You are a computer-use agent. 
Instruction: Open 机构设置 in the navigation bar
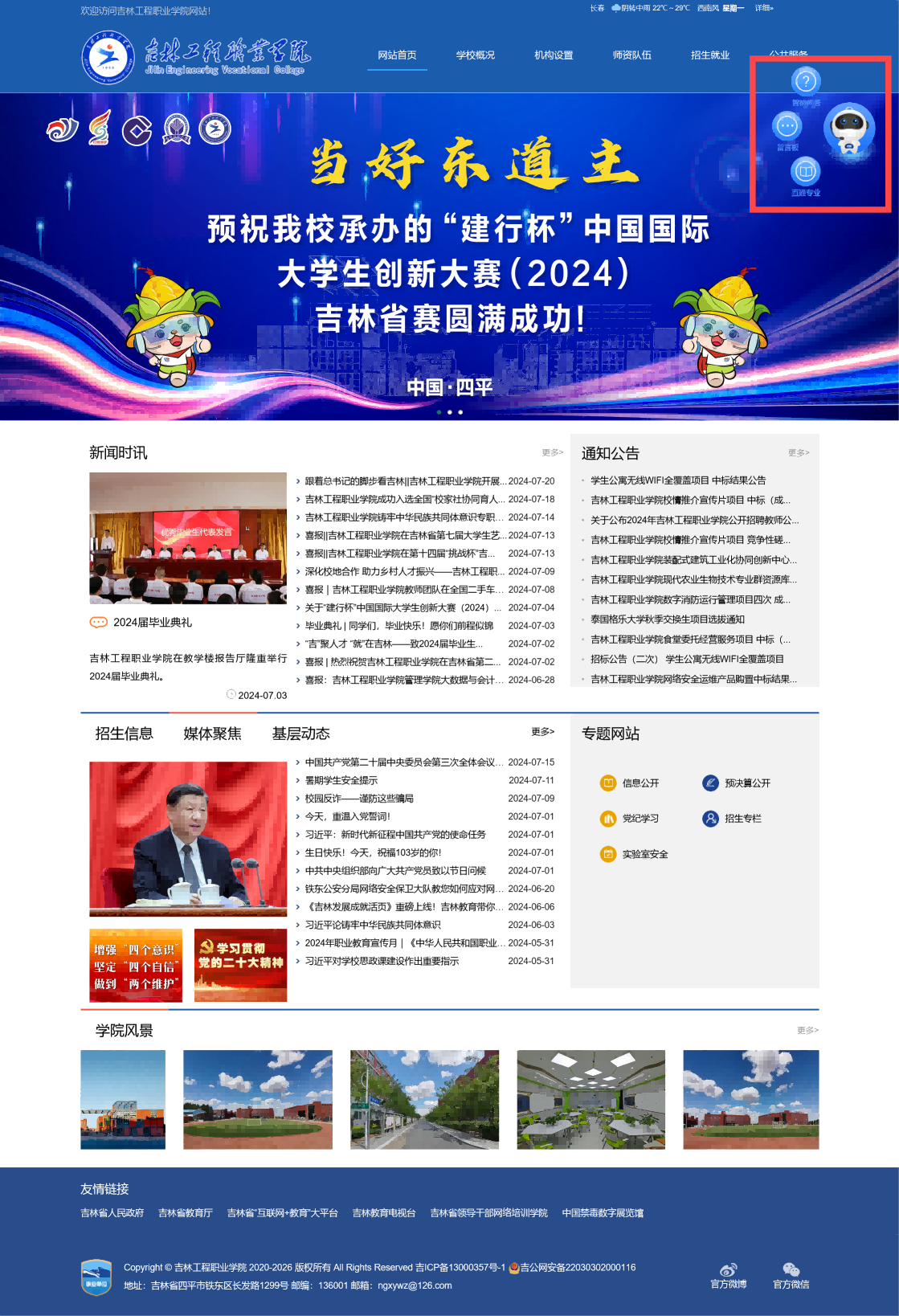pos(554,55)
